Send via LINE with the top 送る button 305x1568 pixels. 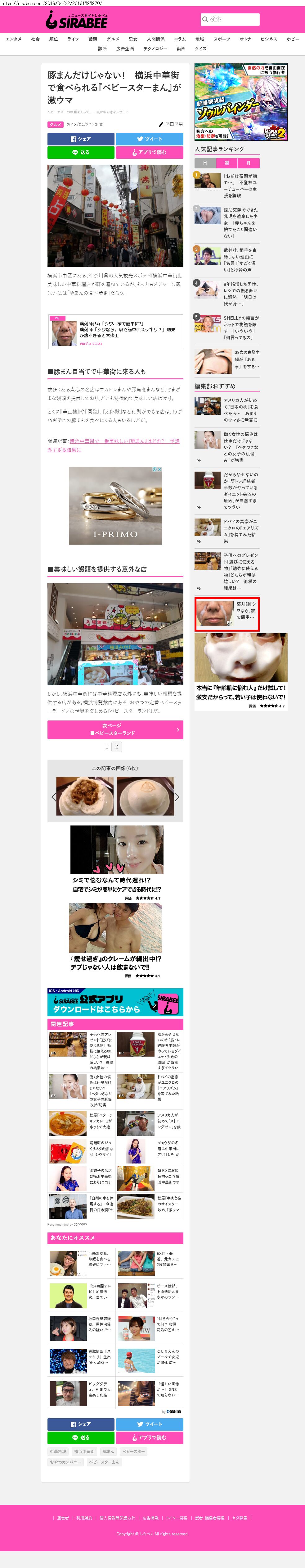click(x=80, y=152)
